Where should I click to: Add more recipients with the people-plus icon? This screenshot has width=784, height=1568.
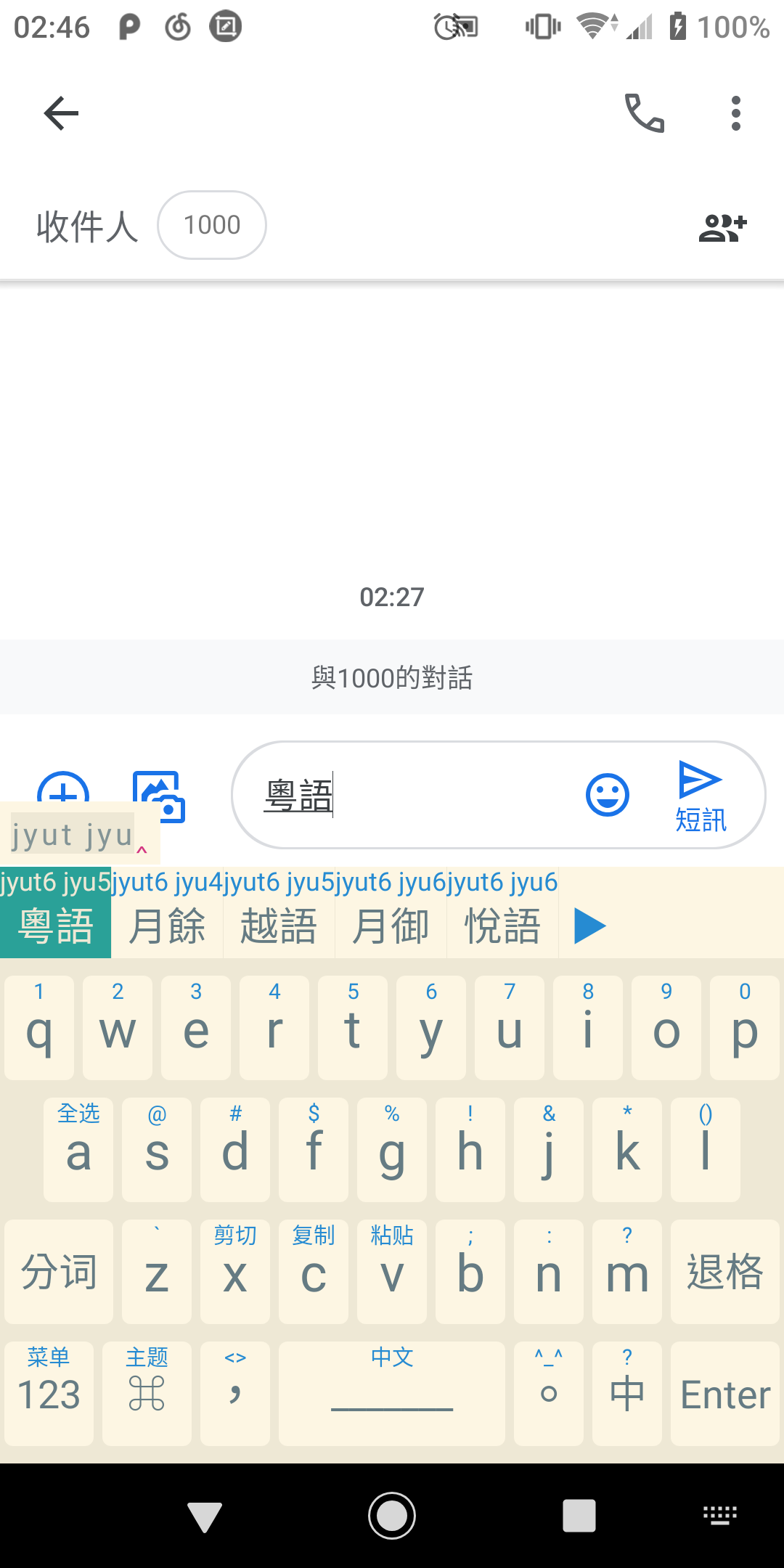click(x=722, y=227)
